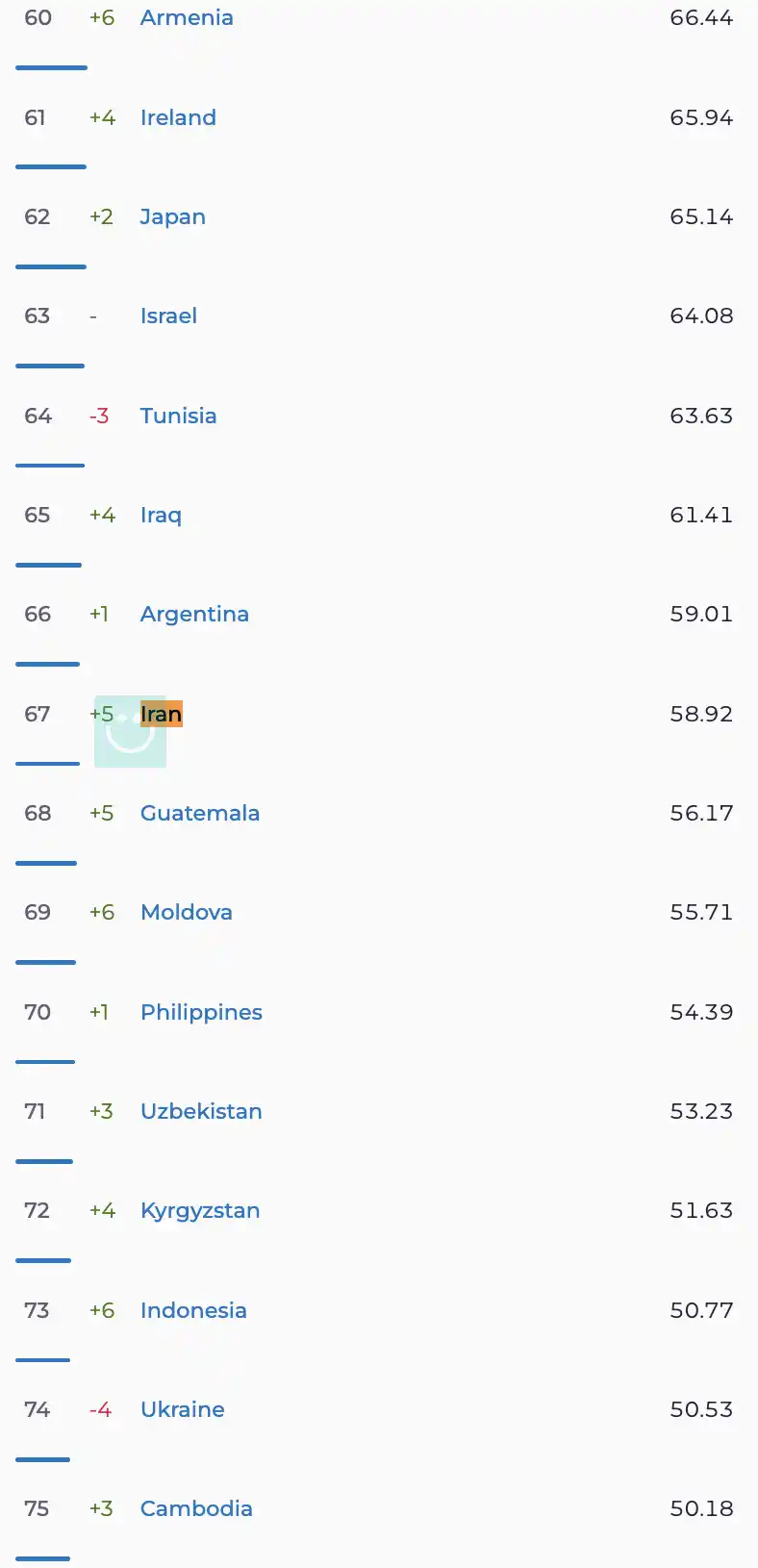Open the Armenia country link
The height and width of the screenshot is (1568, 758).
point(187,18)
